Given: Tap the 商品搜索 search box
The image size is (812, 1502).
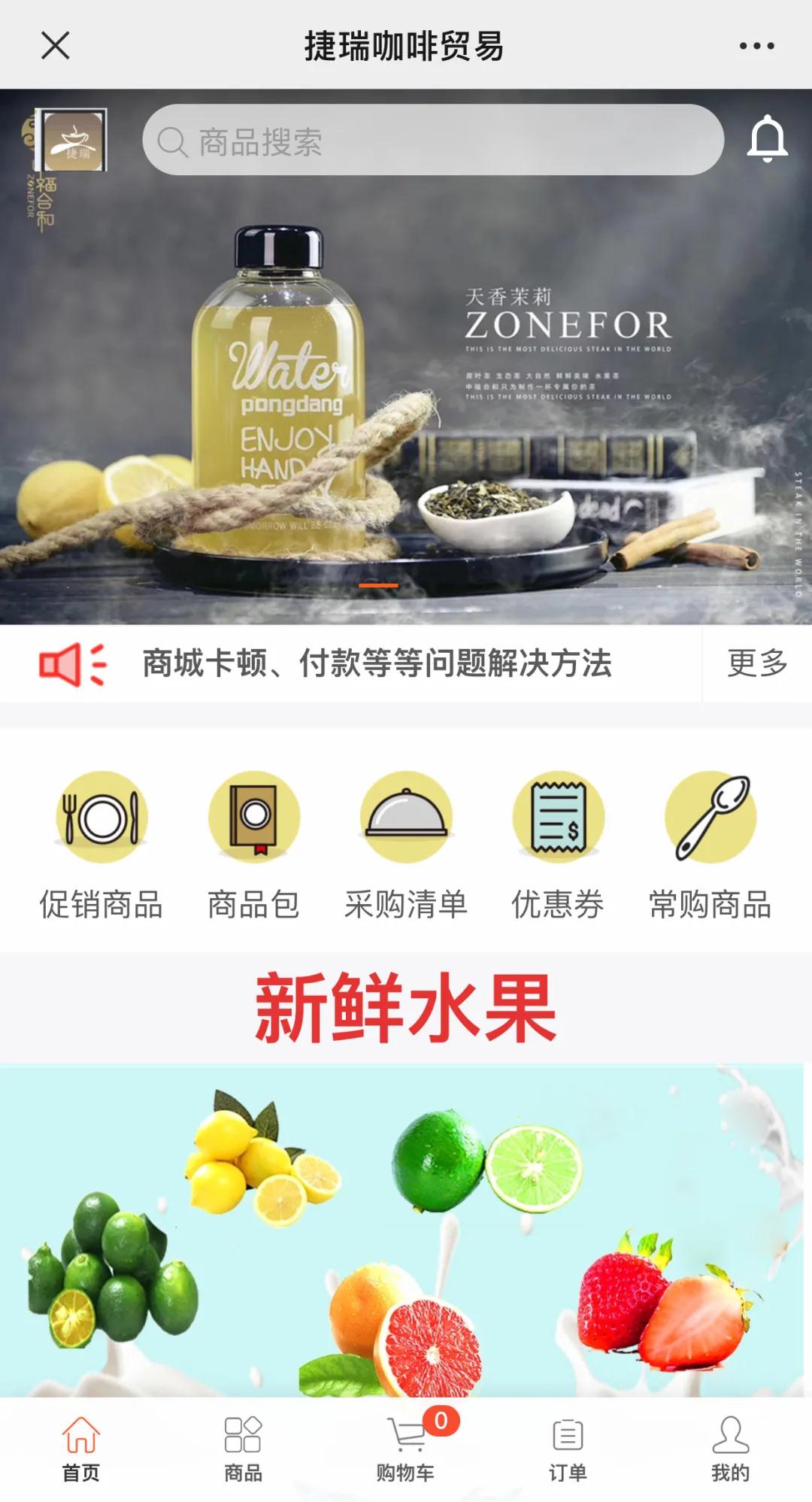Looking at the screenshot, I should pos(432,141).
